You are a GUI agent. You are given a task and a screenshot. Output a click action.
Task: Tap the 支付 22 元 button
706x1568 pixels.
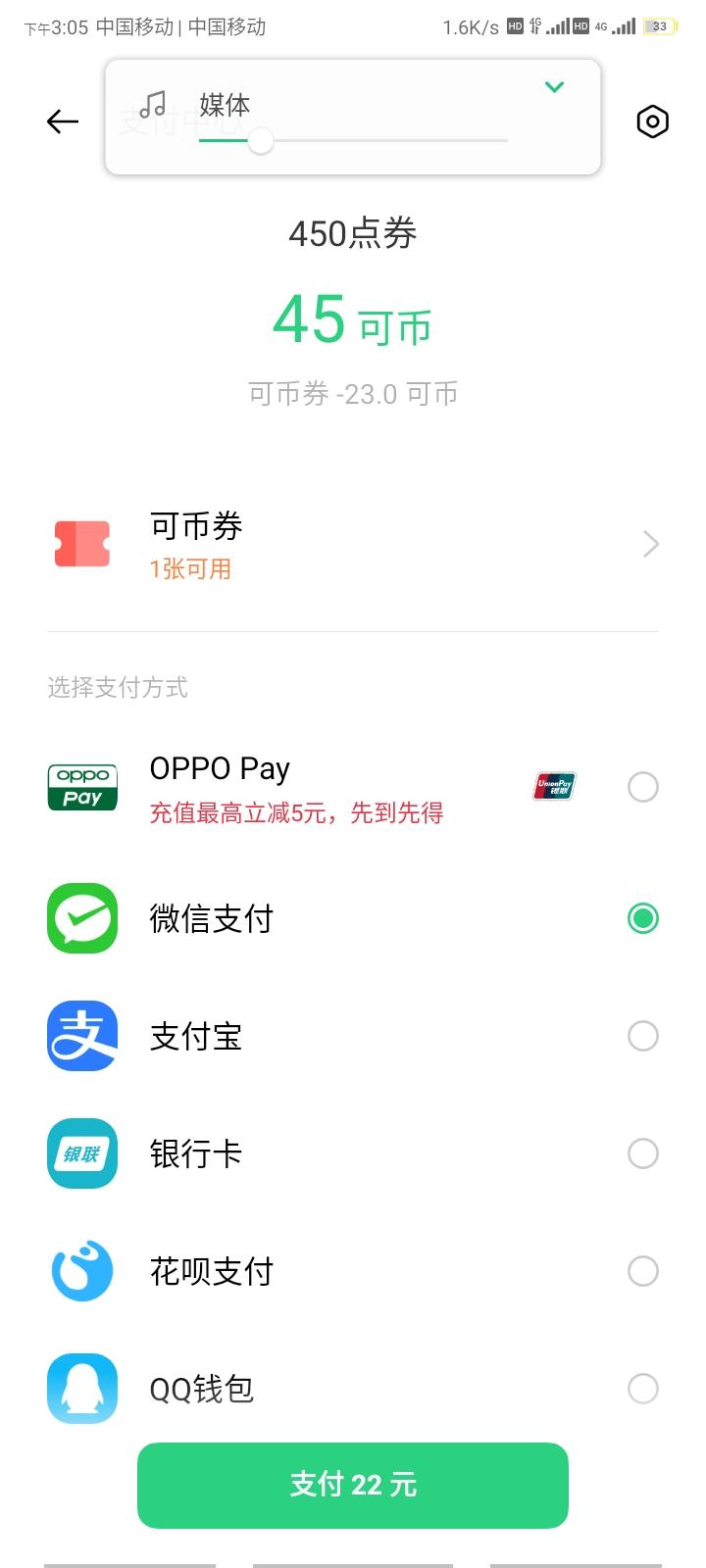click(353, 1485)
